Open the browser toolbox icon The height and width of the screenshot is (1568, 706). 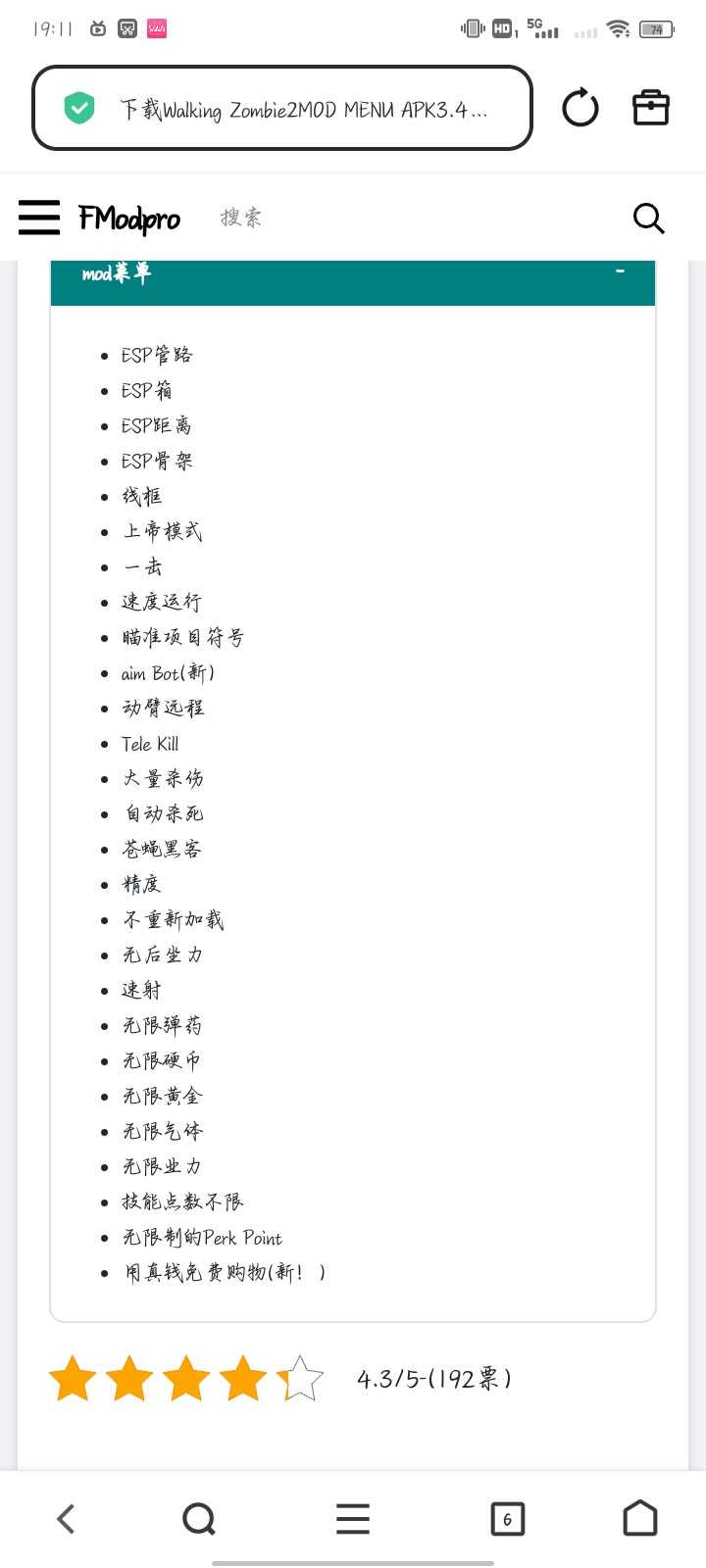click(650, 108)
